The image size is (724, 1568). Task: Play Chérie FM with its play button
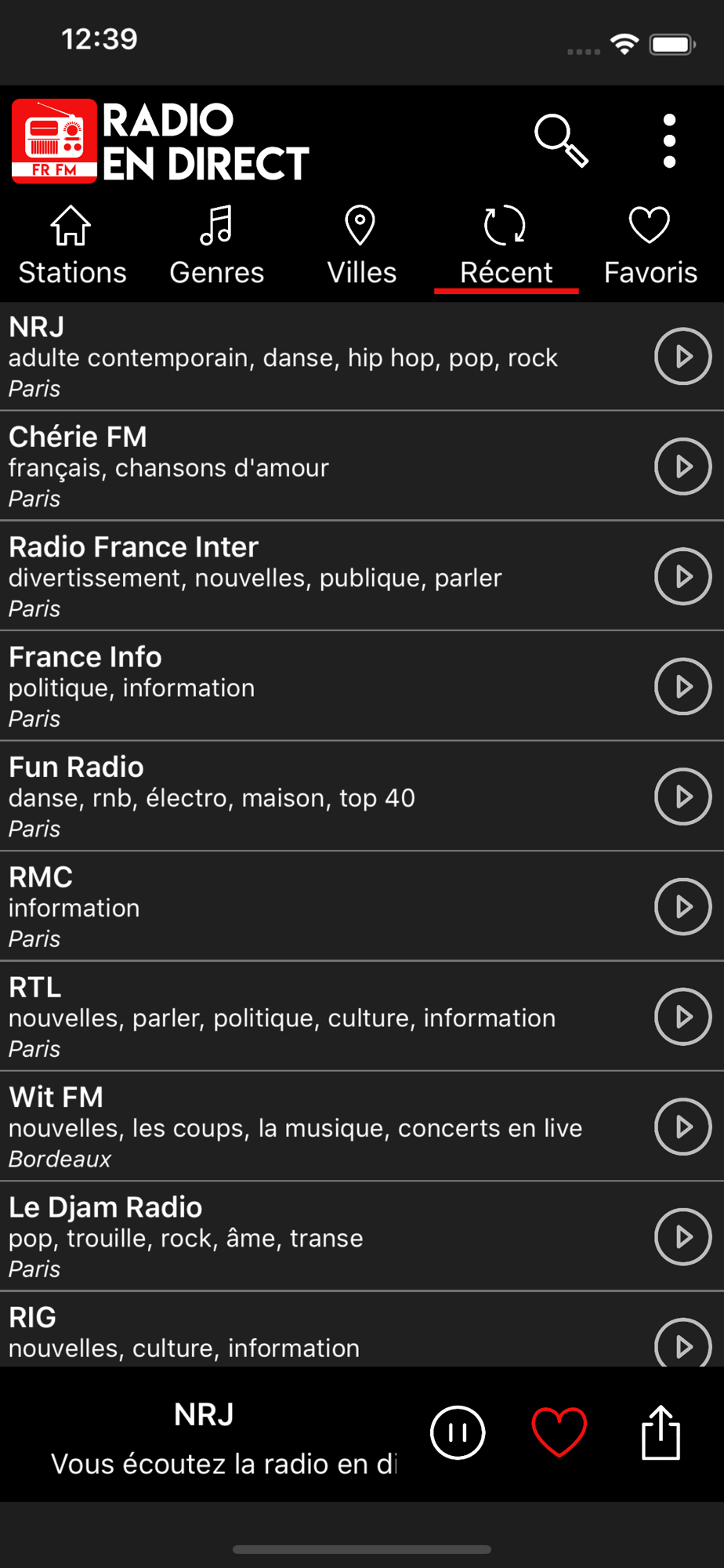pyautogui.click(x=683, y=466)
